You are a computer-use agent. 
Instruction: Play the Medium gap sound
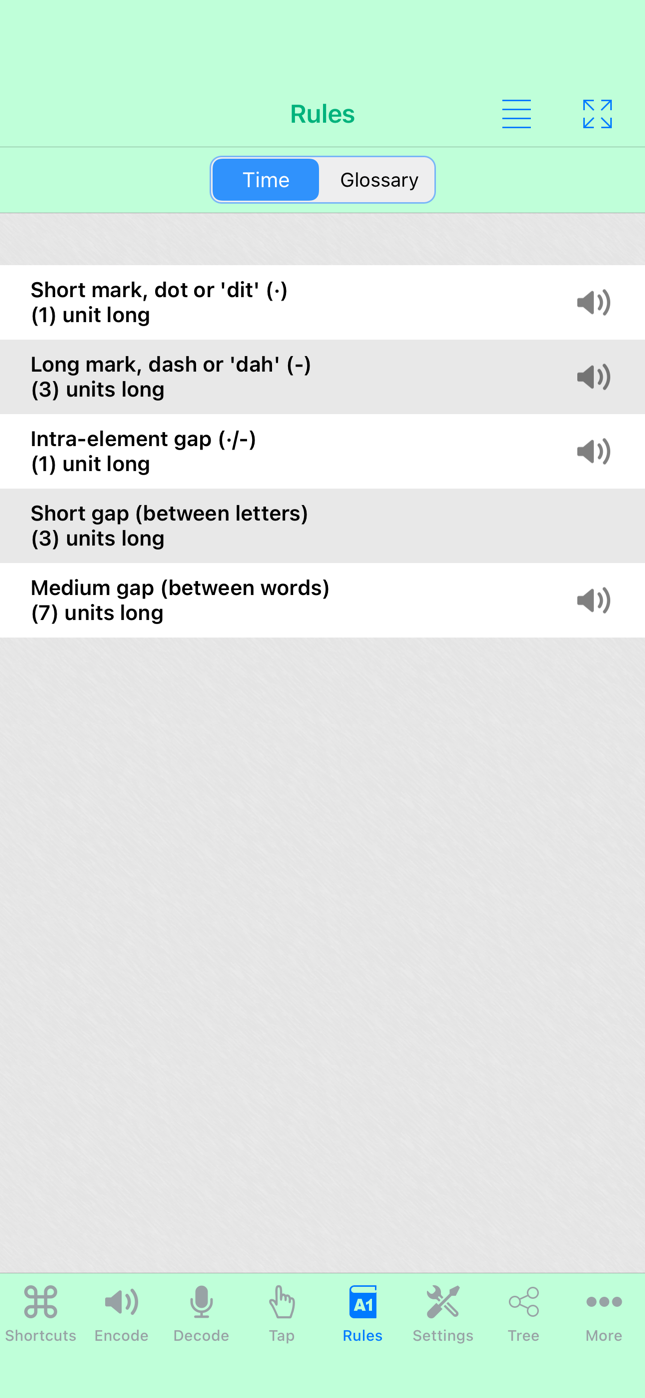point(593,600)
